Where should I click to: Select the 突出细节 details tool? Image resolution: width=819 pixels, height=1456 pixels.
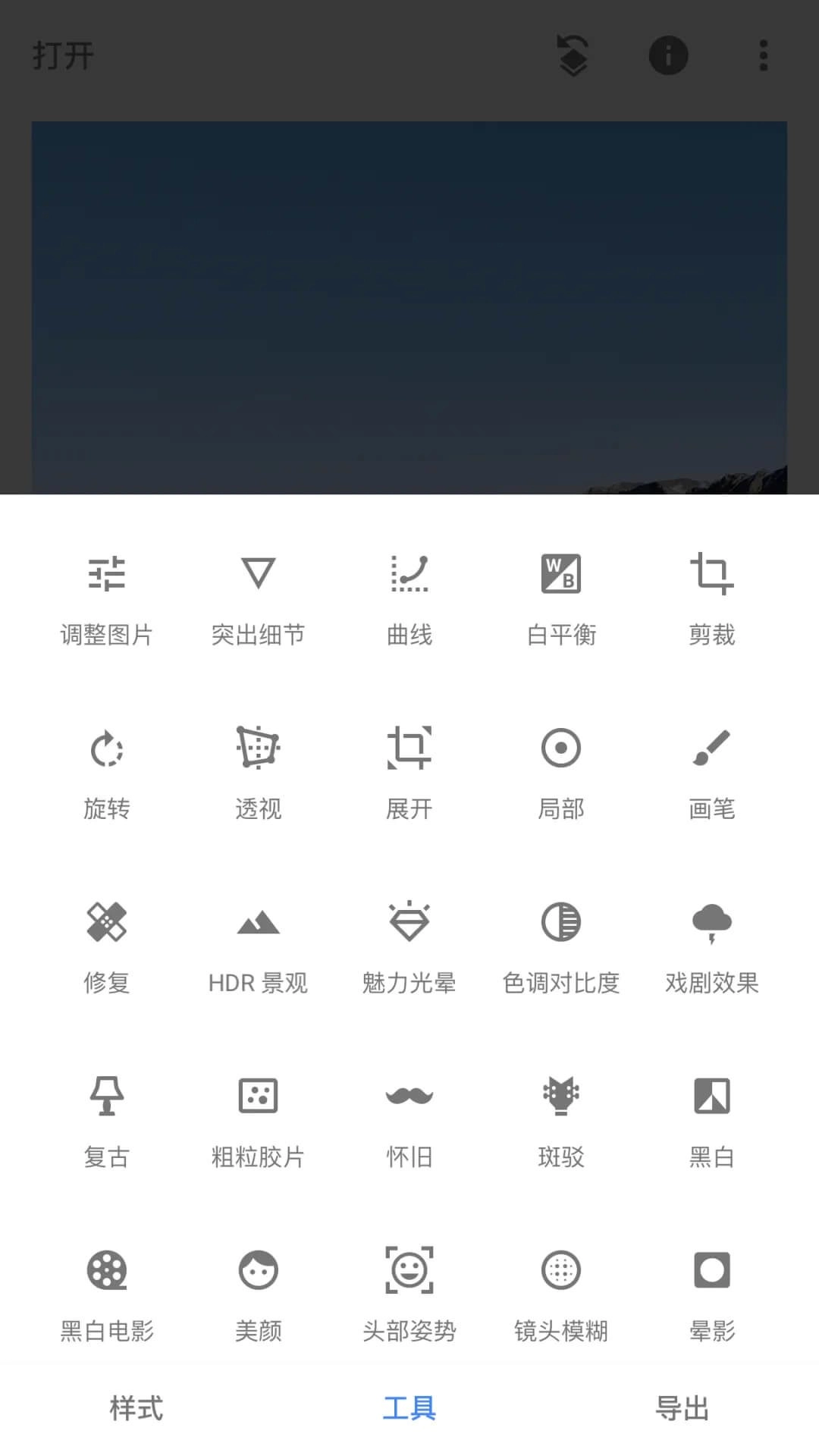click(x=258, y=598)
